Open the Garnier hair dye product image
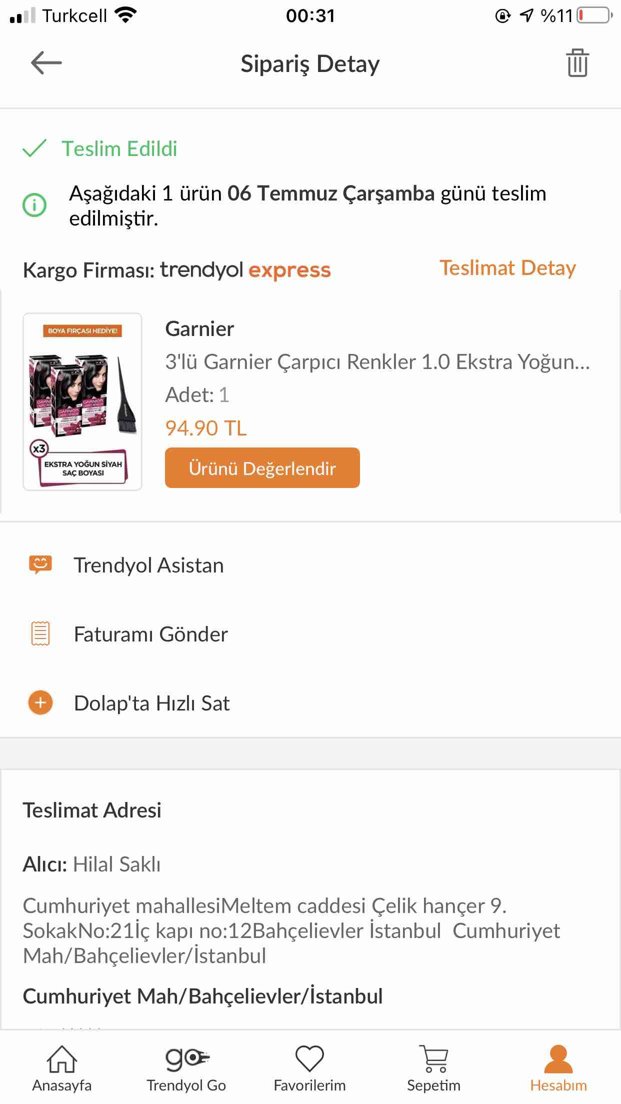The image size is (621, 1104). (82, 401)
